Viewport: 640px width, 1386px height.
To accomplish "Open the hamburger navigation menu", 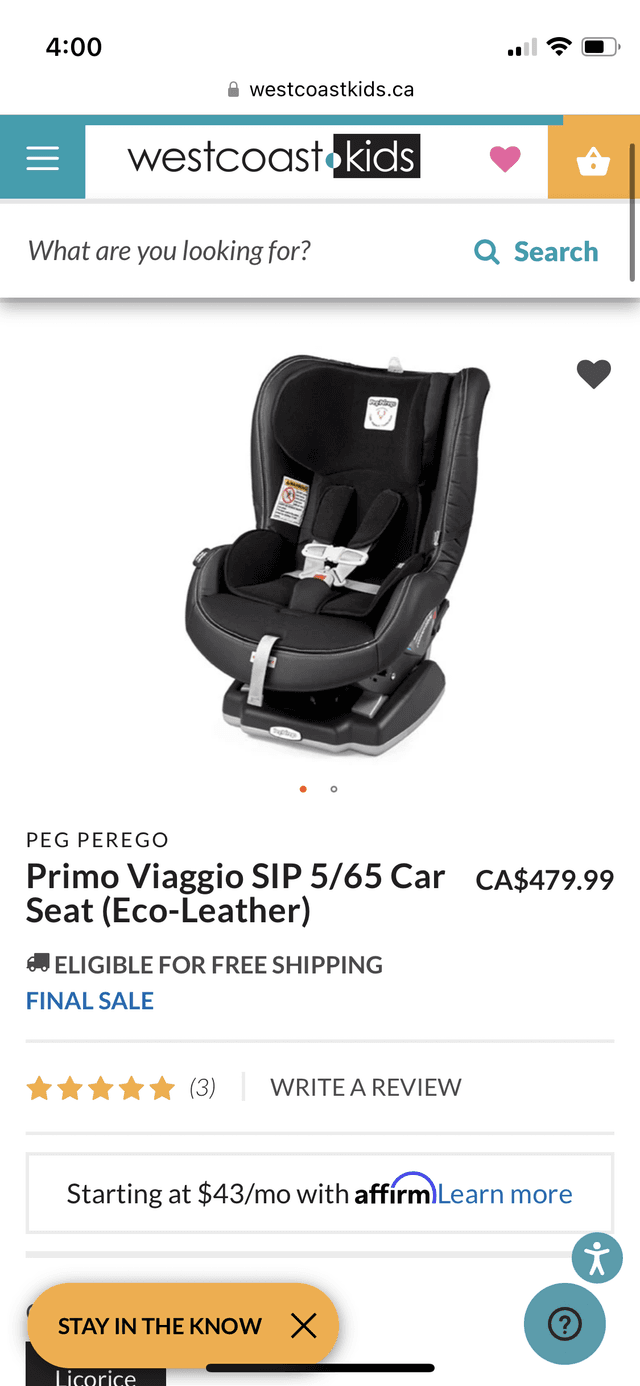I will pyautogui.click(x=42, y=160).
